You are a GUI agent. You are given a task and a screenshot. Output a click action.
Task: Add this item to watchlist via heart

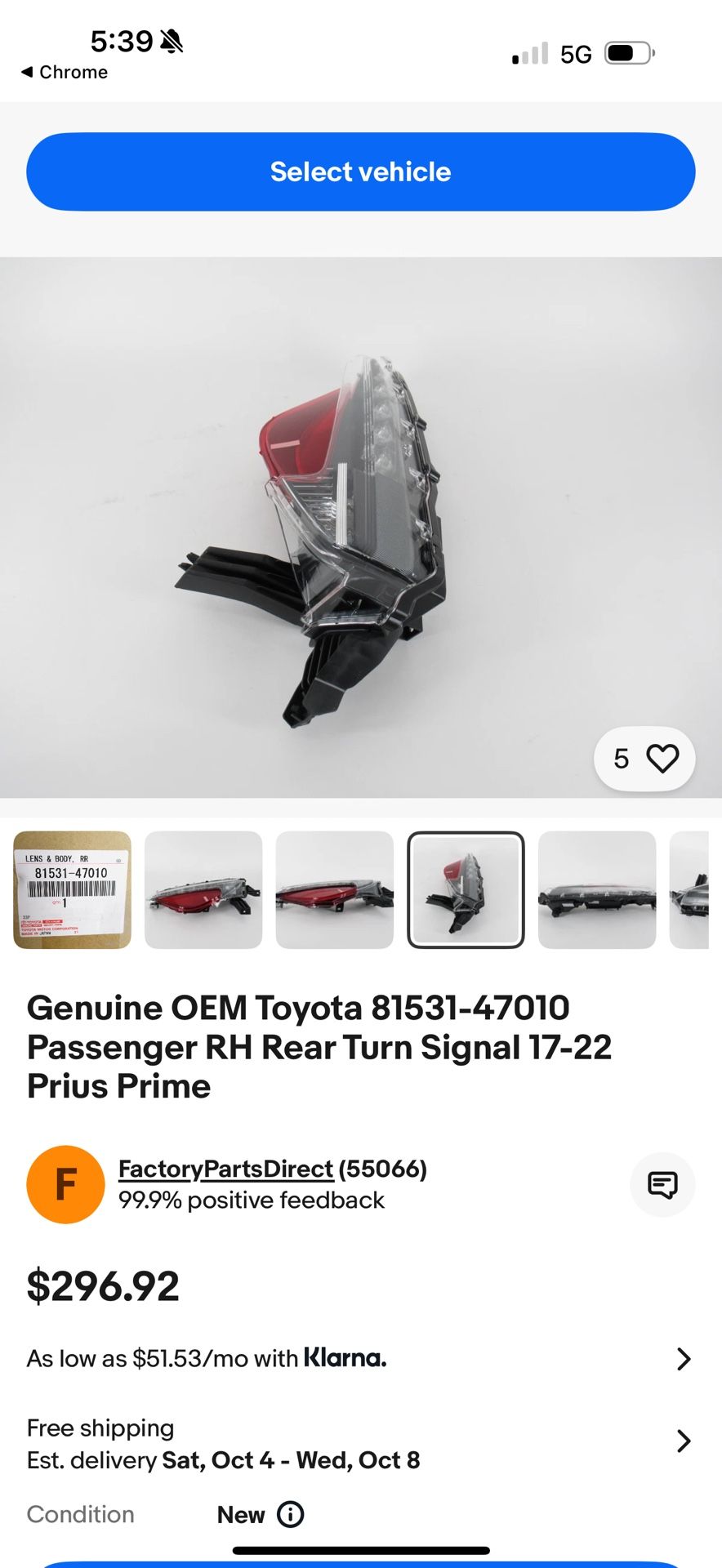coord(662,759)
